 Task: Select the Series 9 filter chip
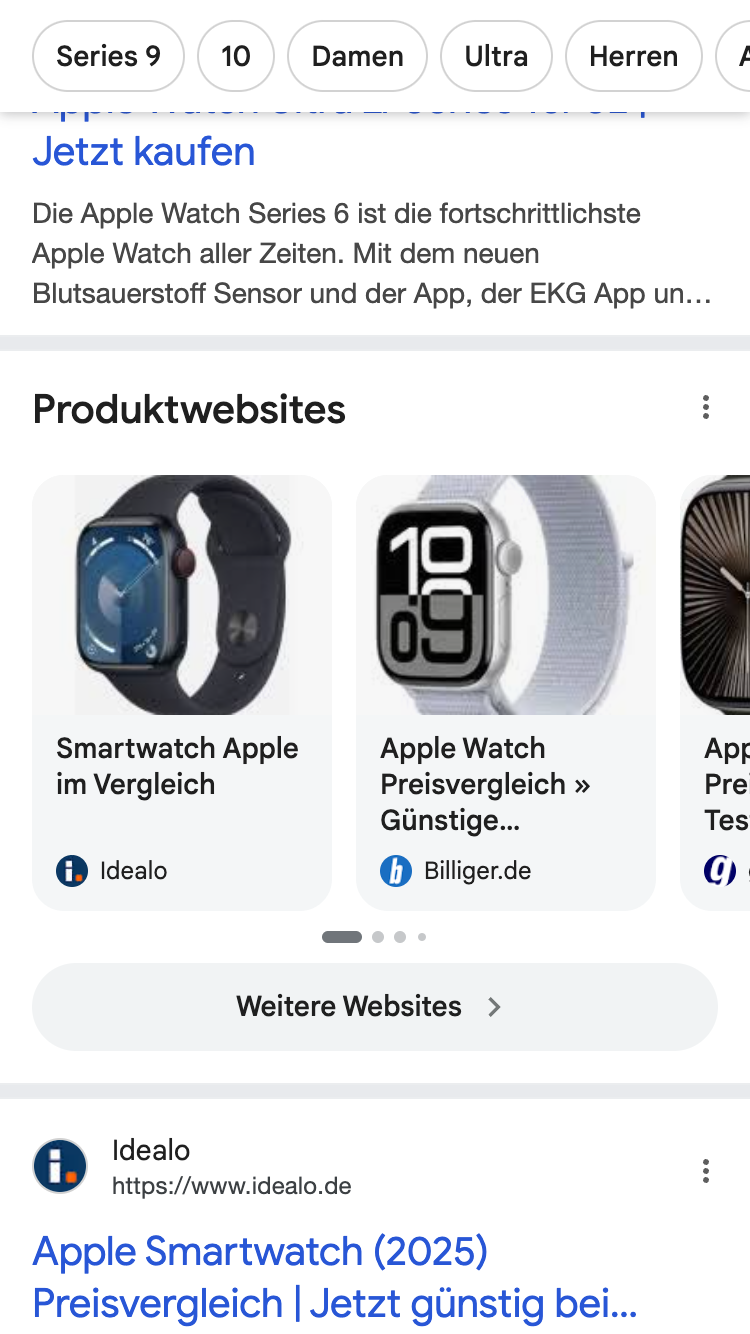tap(108, 56)
